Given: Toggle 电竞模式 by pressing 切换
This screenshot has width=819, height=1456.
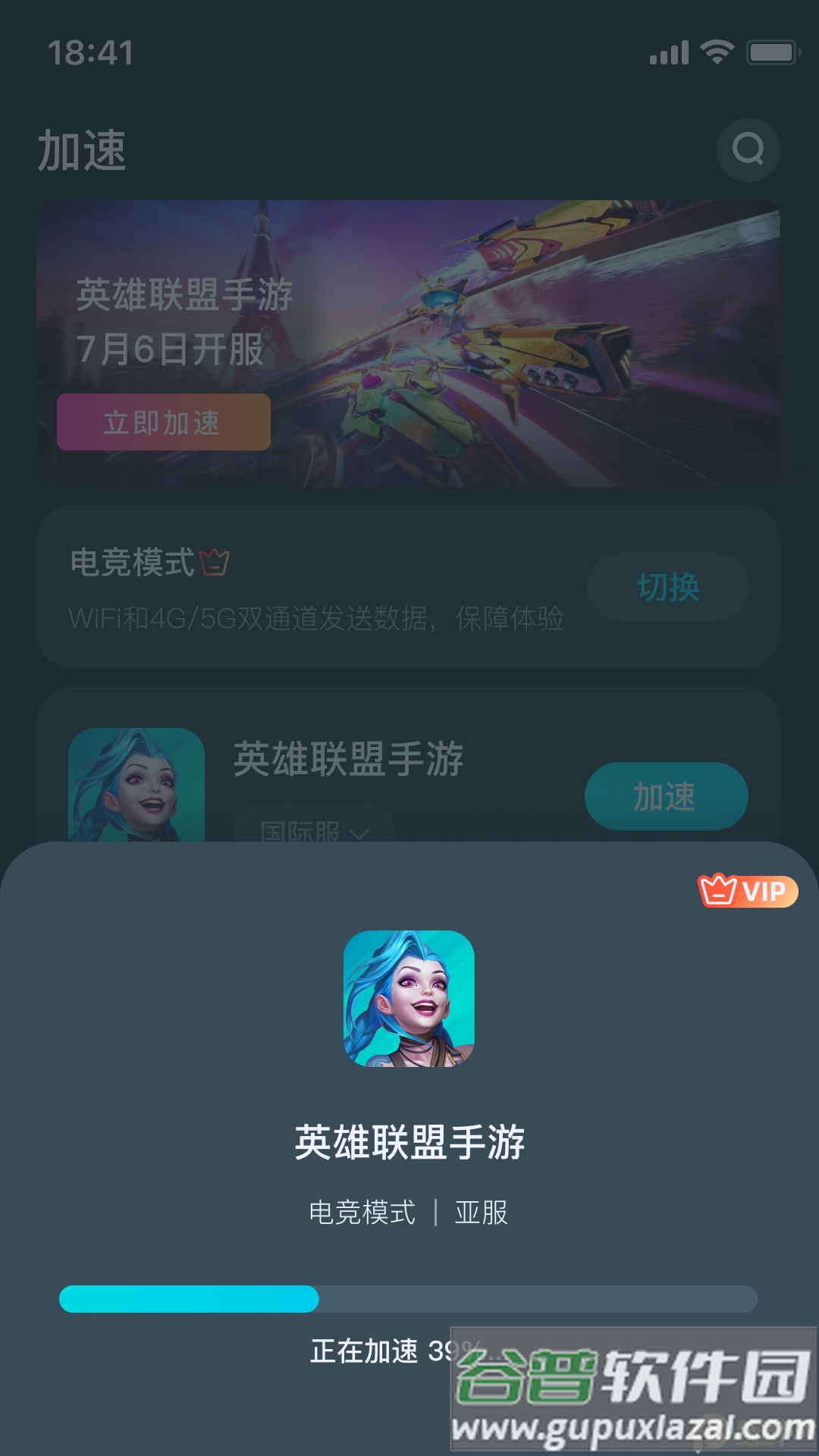Looking at the screenshot, I should (x=668, y=587).
